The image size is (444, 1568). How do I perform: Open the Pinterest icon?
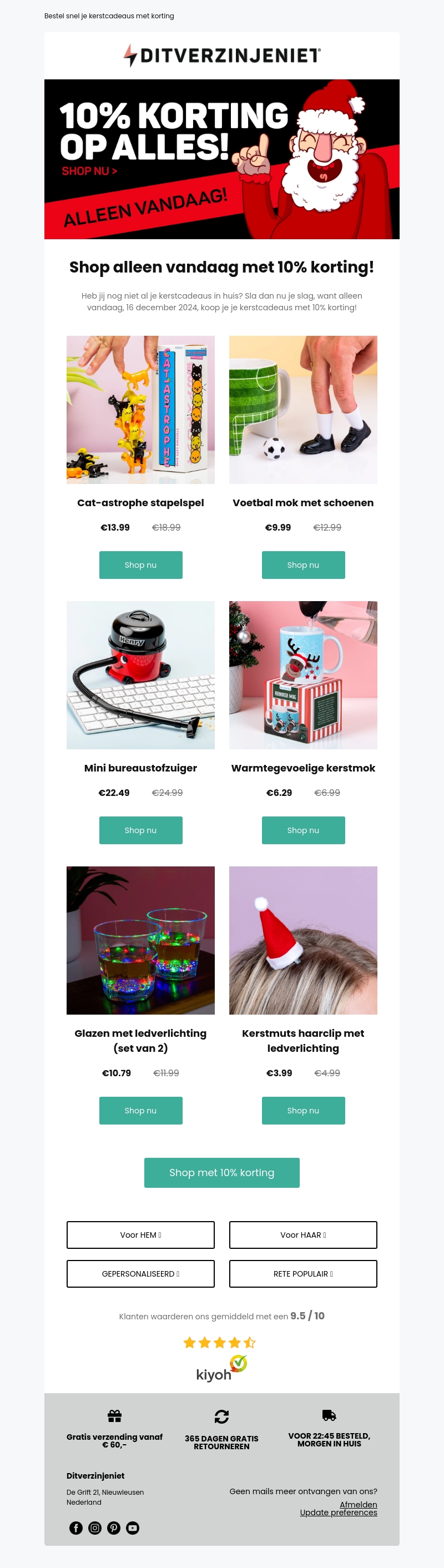tap(114, 1527)
